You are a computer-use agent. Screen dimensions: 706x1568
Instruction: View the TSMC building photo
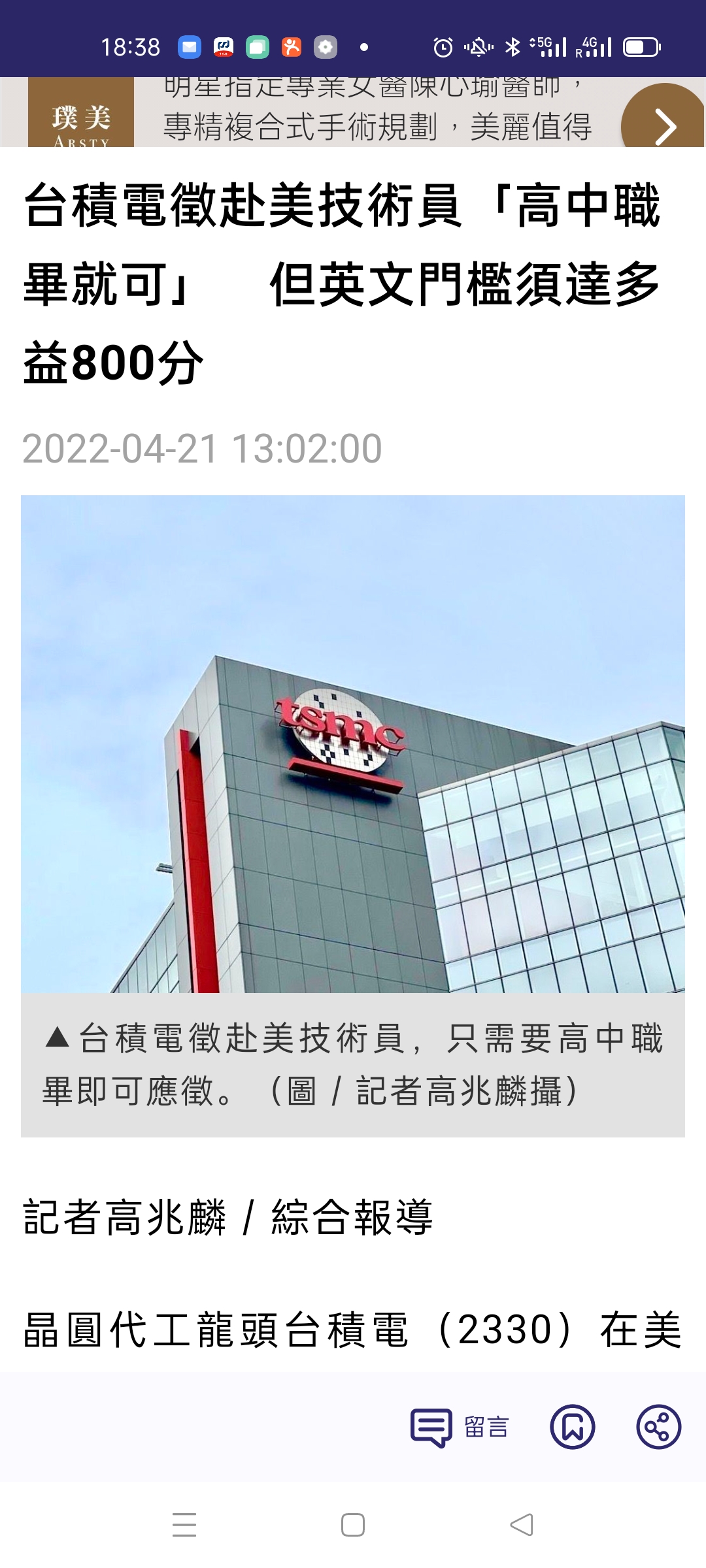353,744
